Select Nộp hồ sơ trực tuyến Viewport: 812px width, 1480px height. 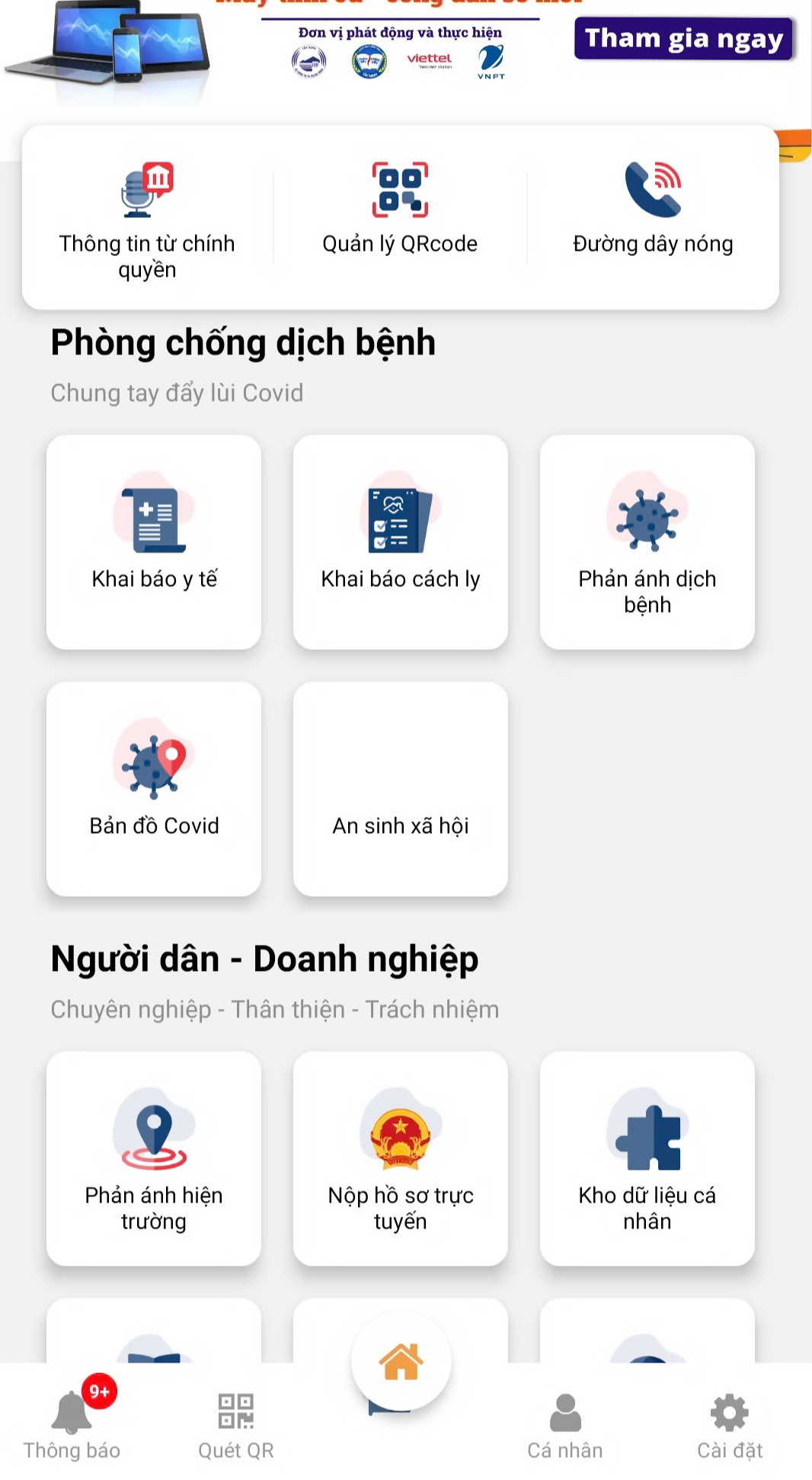coord(401,1158)
